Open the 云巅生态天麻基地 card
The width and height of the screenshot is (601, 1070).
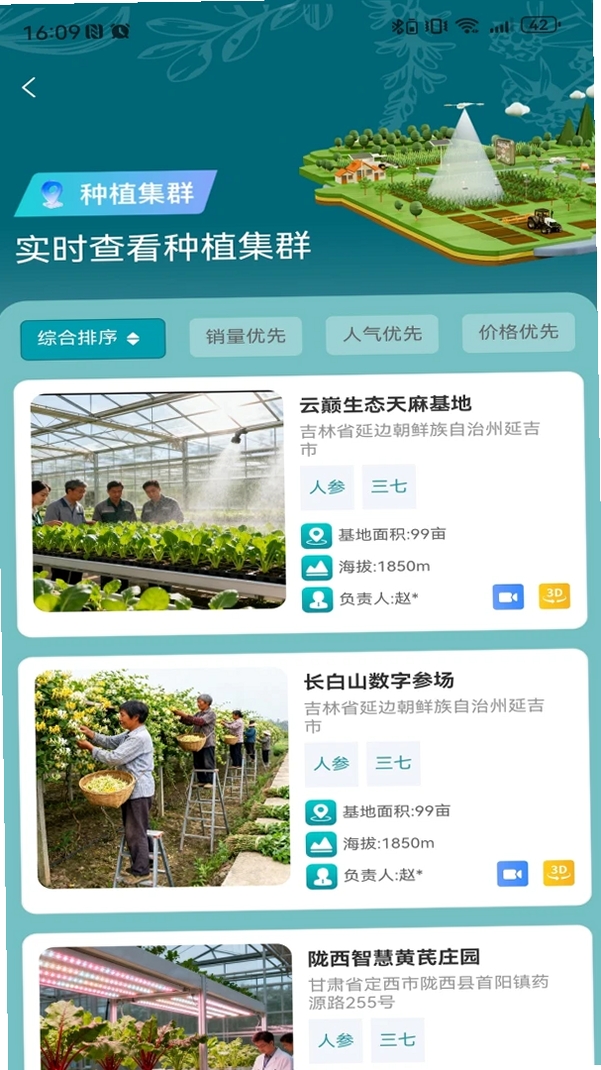(300, 504)
